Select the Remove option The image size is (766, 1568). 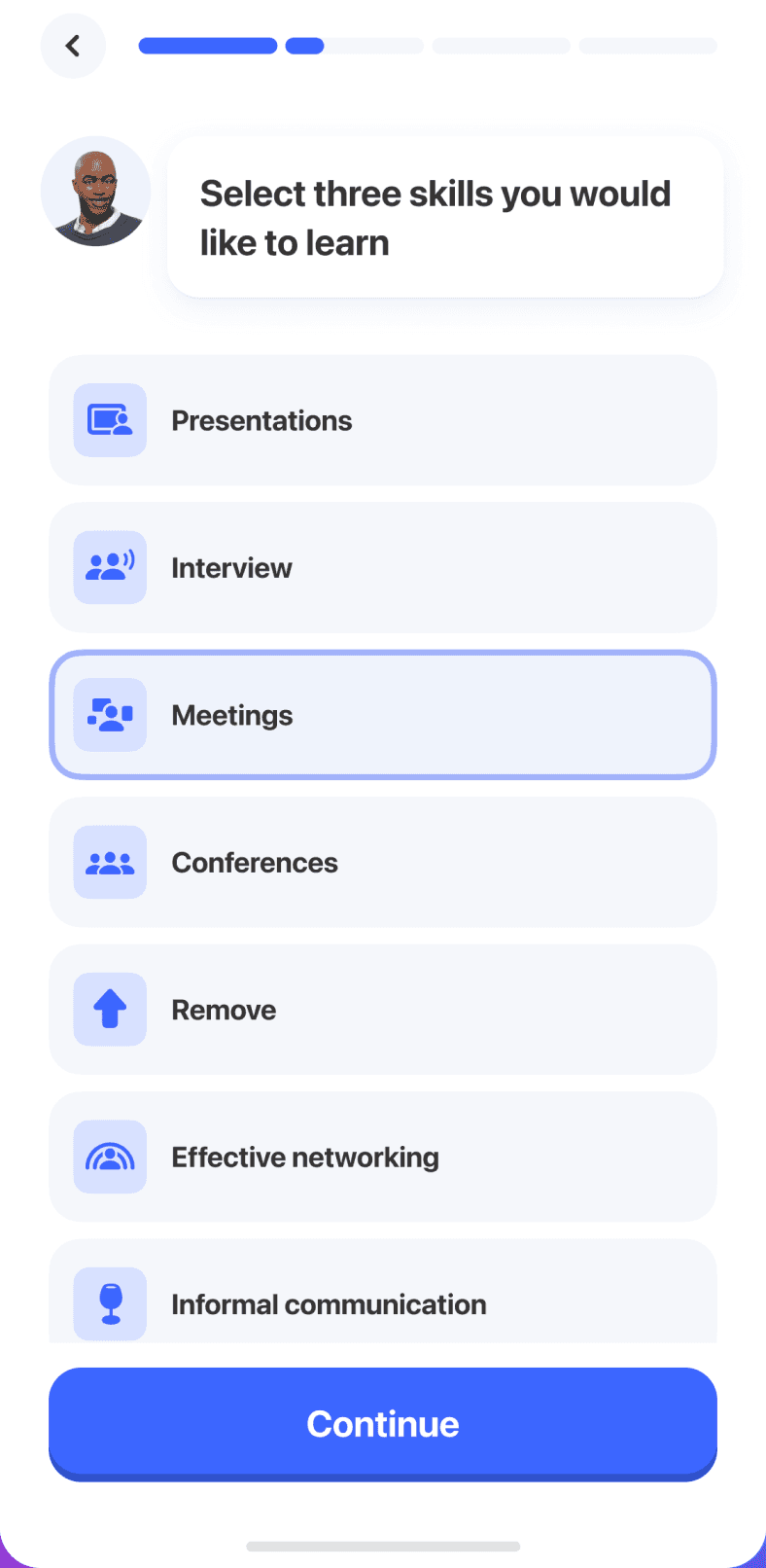click(383, 1010)
